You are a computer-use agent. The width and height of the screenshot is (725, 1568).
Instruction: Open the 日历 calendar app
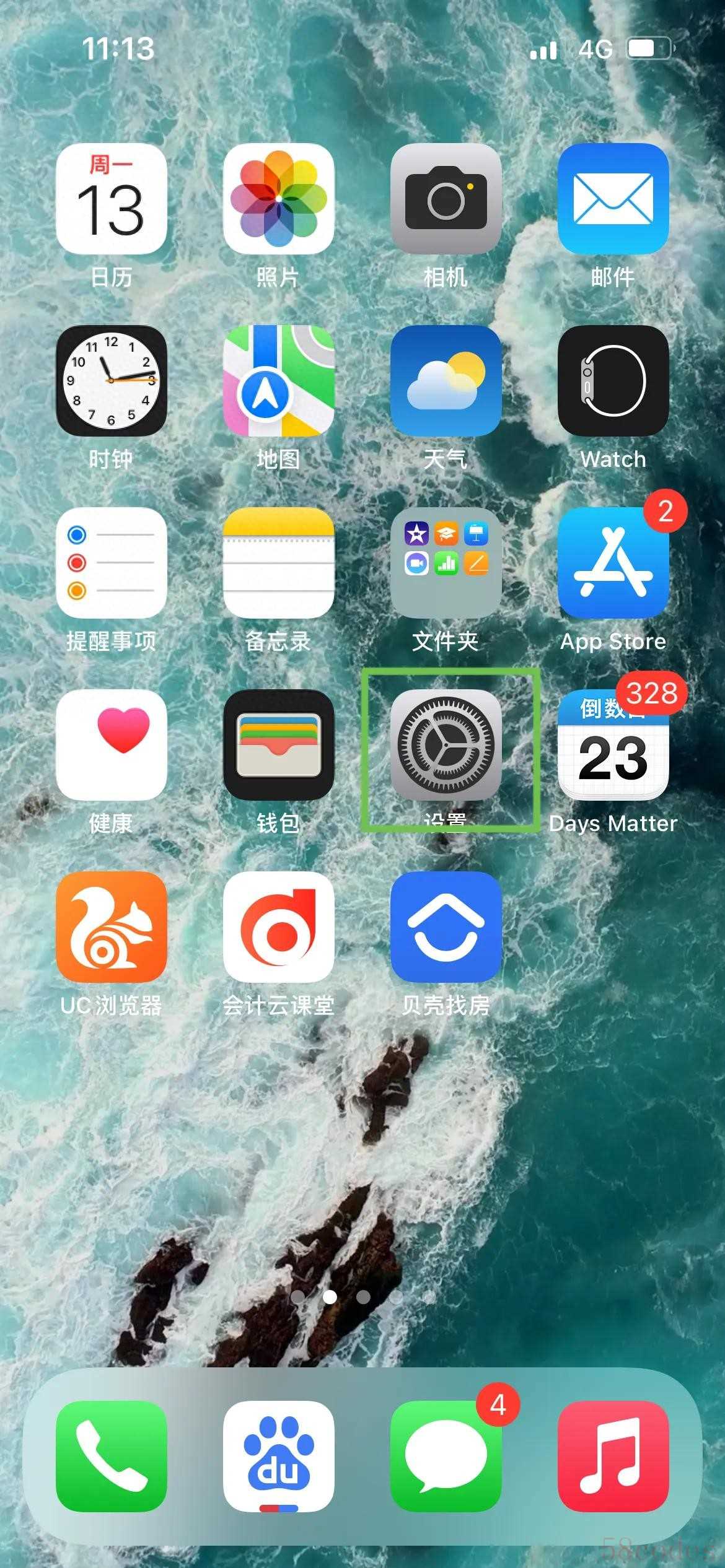tap(112, 198)
